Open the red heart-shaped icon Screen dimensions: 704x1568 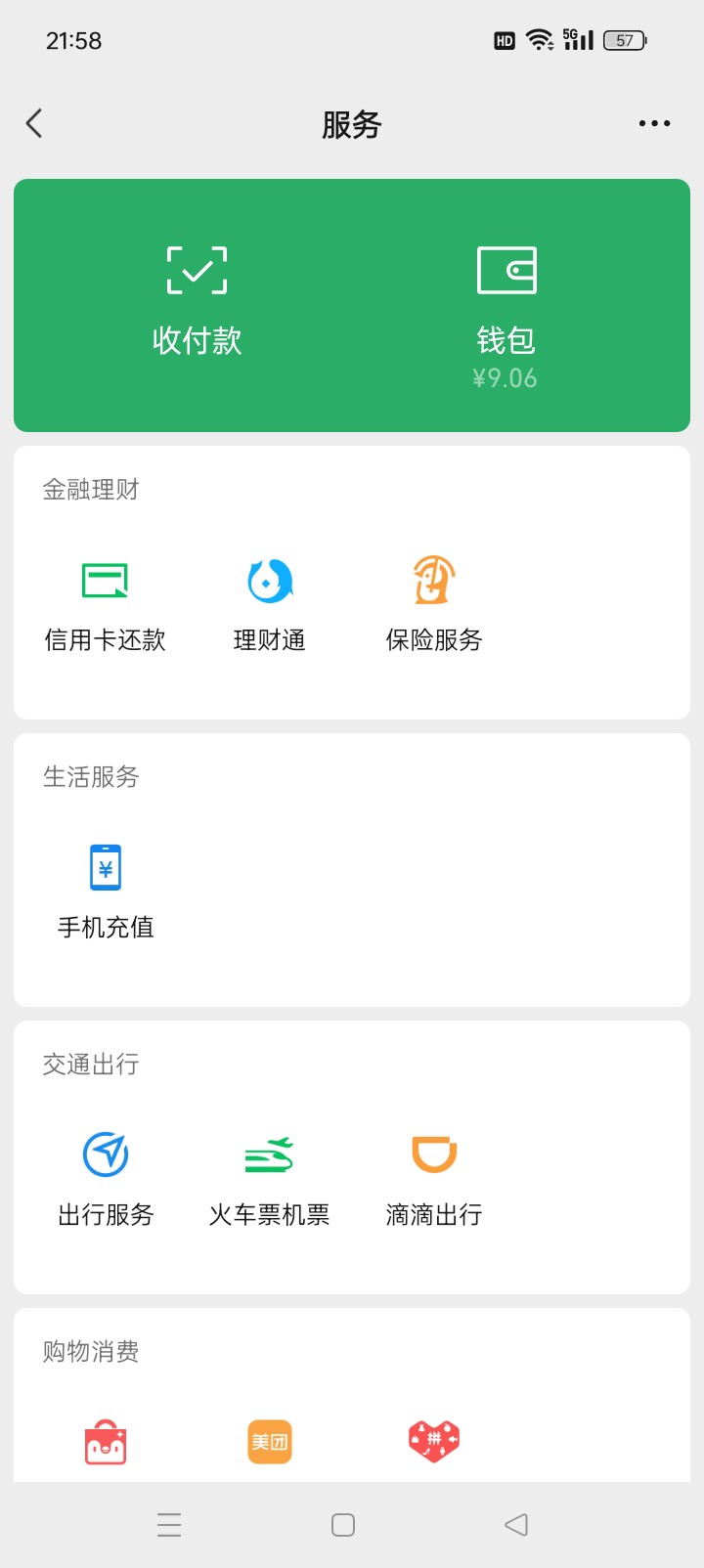click(x=434, y=1441)
